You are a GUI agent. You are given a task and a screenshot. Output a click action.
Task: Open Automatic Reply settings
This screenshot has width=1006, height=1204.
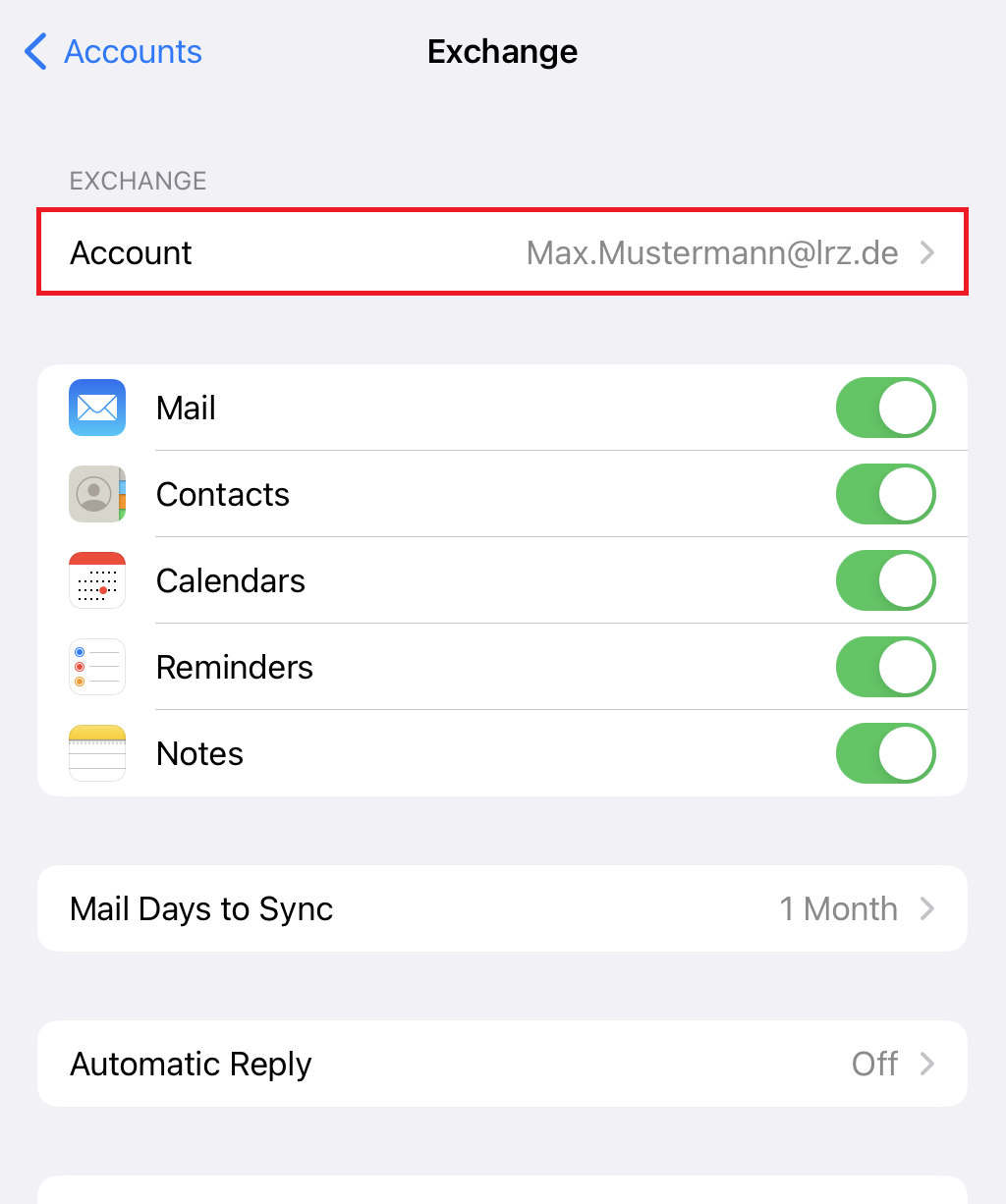(x=502, y=1065)
